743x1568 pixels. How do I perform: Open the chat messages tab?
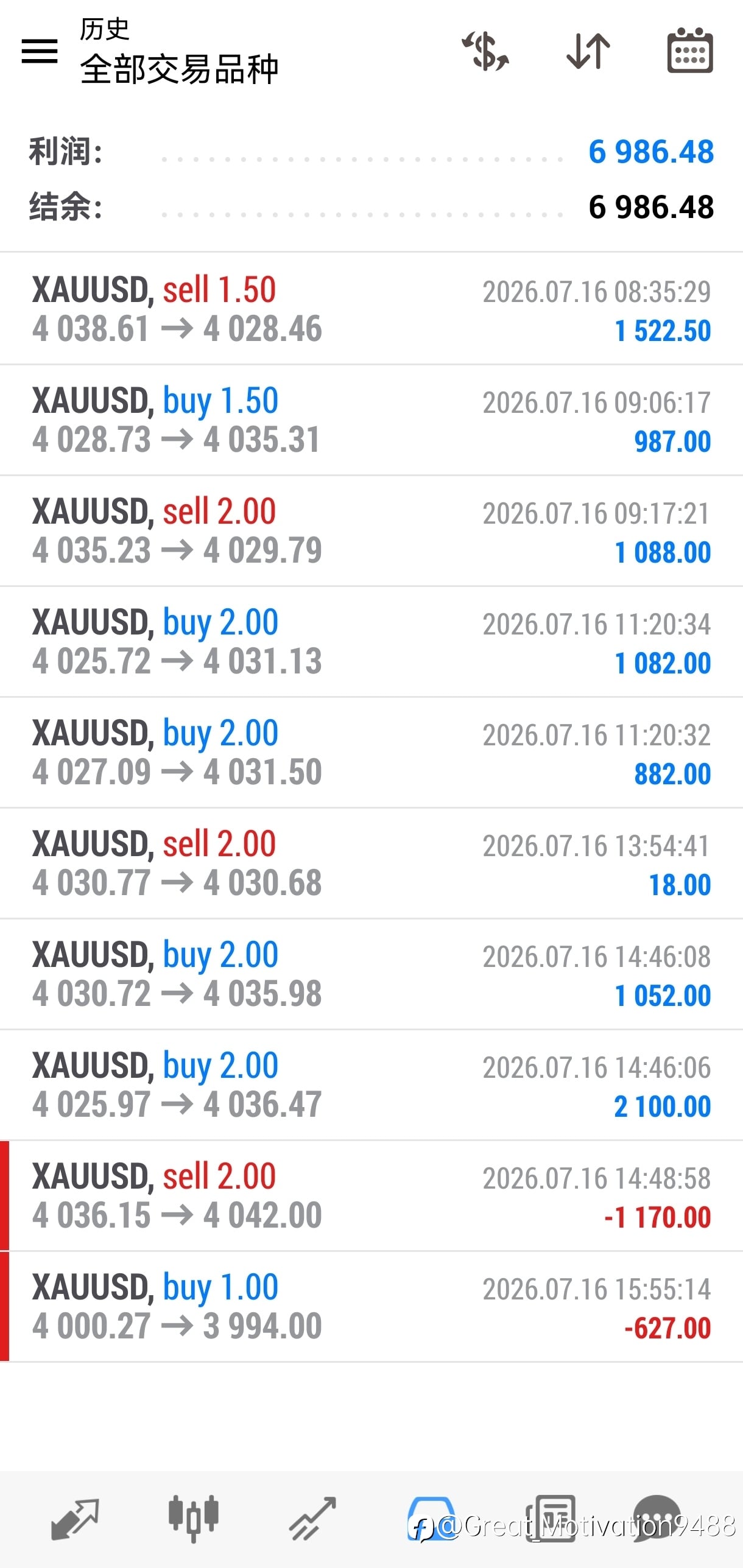[657, 1519]
